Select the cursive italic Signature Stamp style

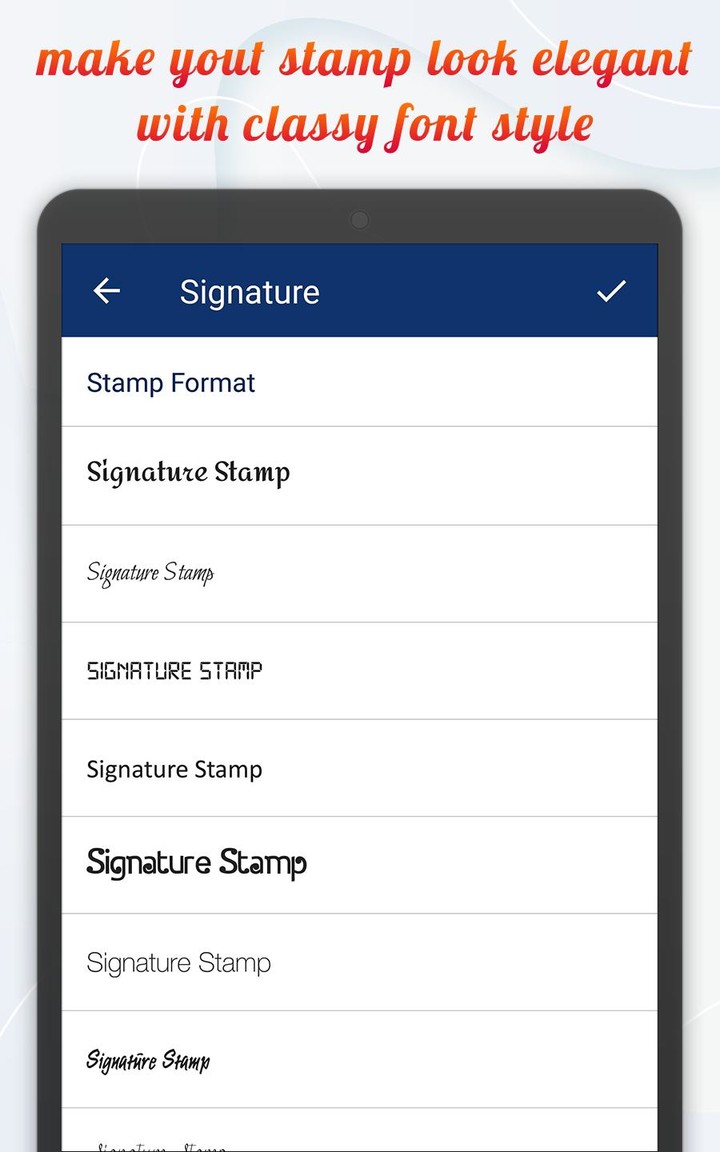(x=151, y=572)
